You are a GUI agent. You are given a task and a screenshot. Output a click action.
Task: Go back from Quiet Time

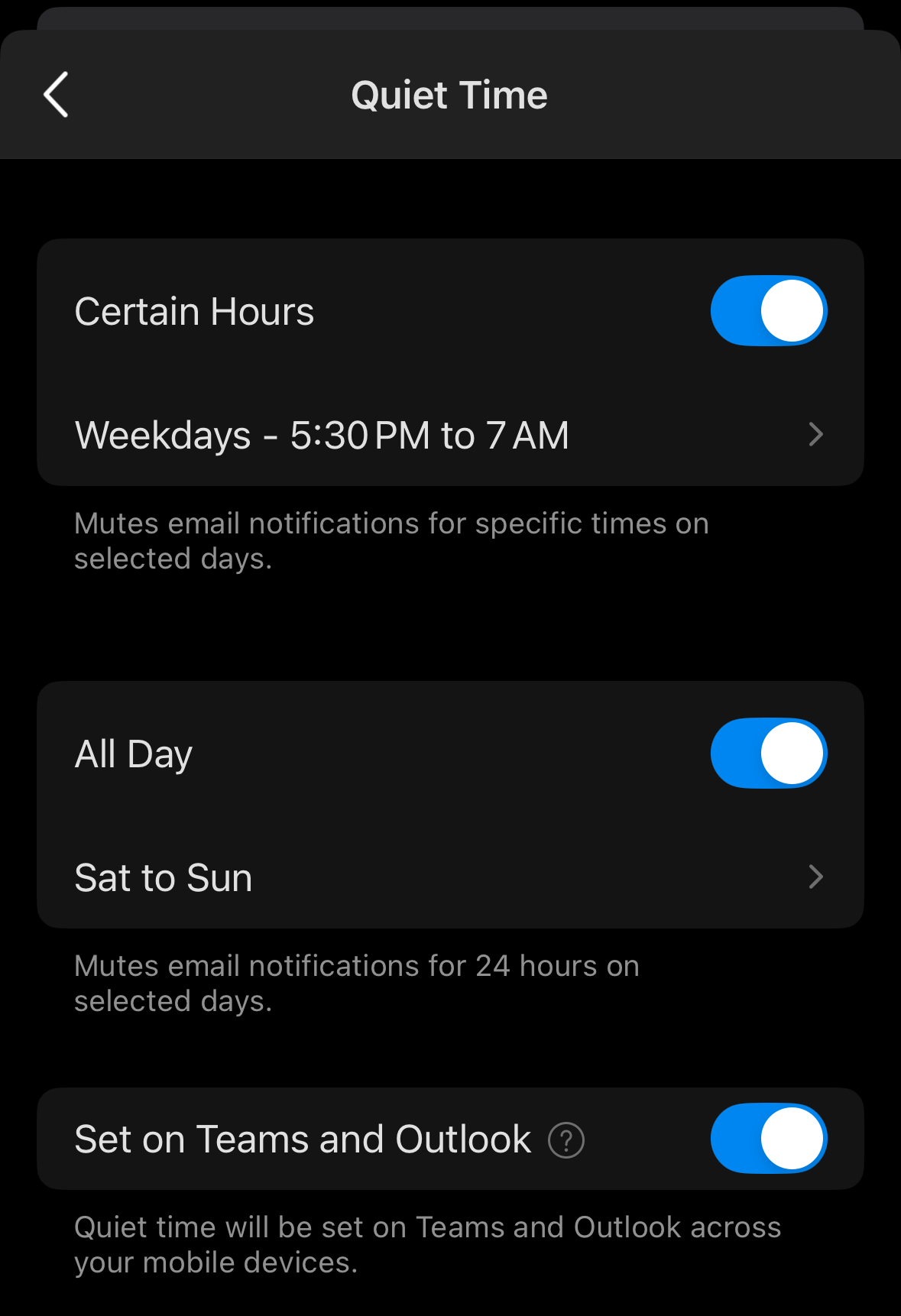[56, 95]
